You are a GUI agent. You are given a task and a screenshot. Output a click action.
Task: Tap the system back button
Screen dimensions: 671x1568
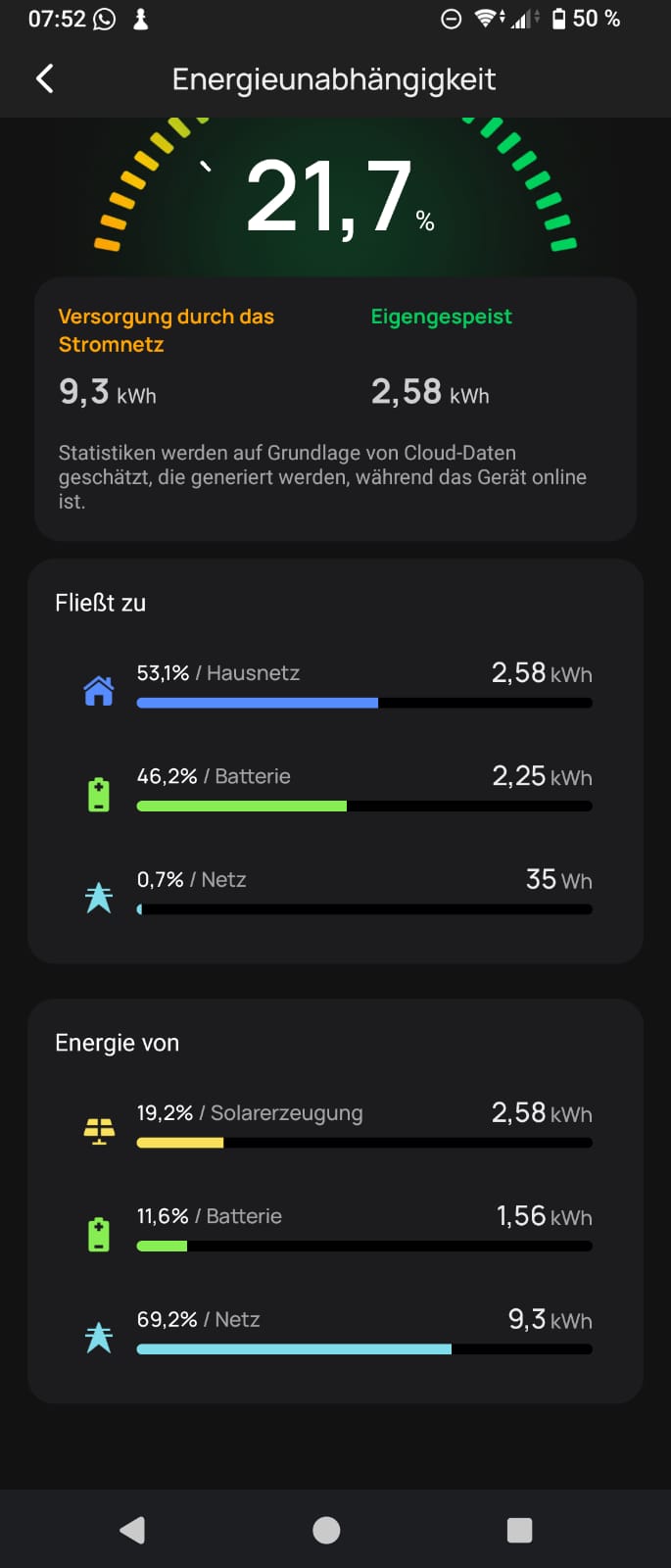(132, 1530)
